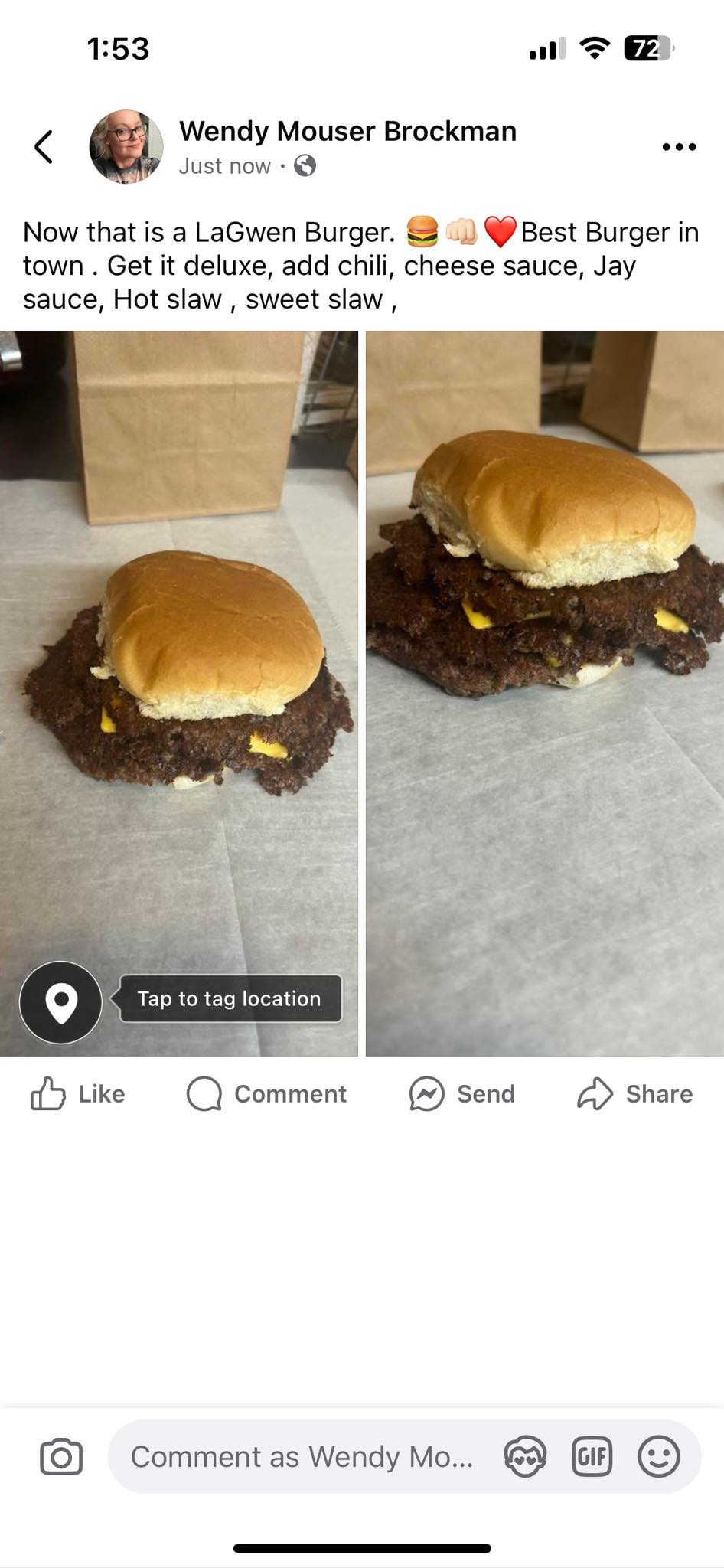Toggle Like on Wendy's burger post
Image resolution: width=724 pixels, height=1568 pixels.
coord(78,1094)
